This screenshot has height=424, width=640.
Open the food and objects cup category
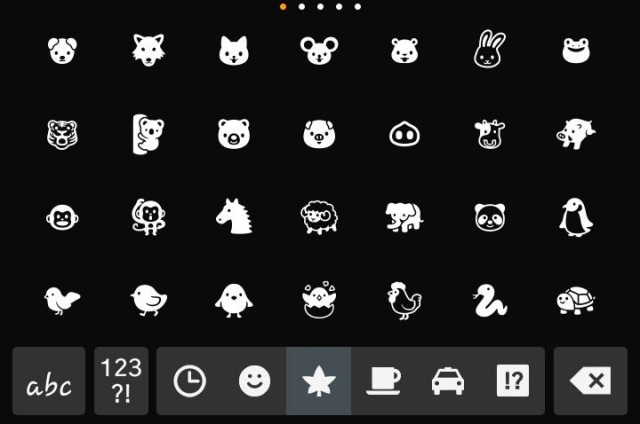pyautogui.click(x=383, y=381)
